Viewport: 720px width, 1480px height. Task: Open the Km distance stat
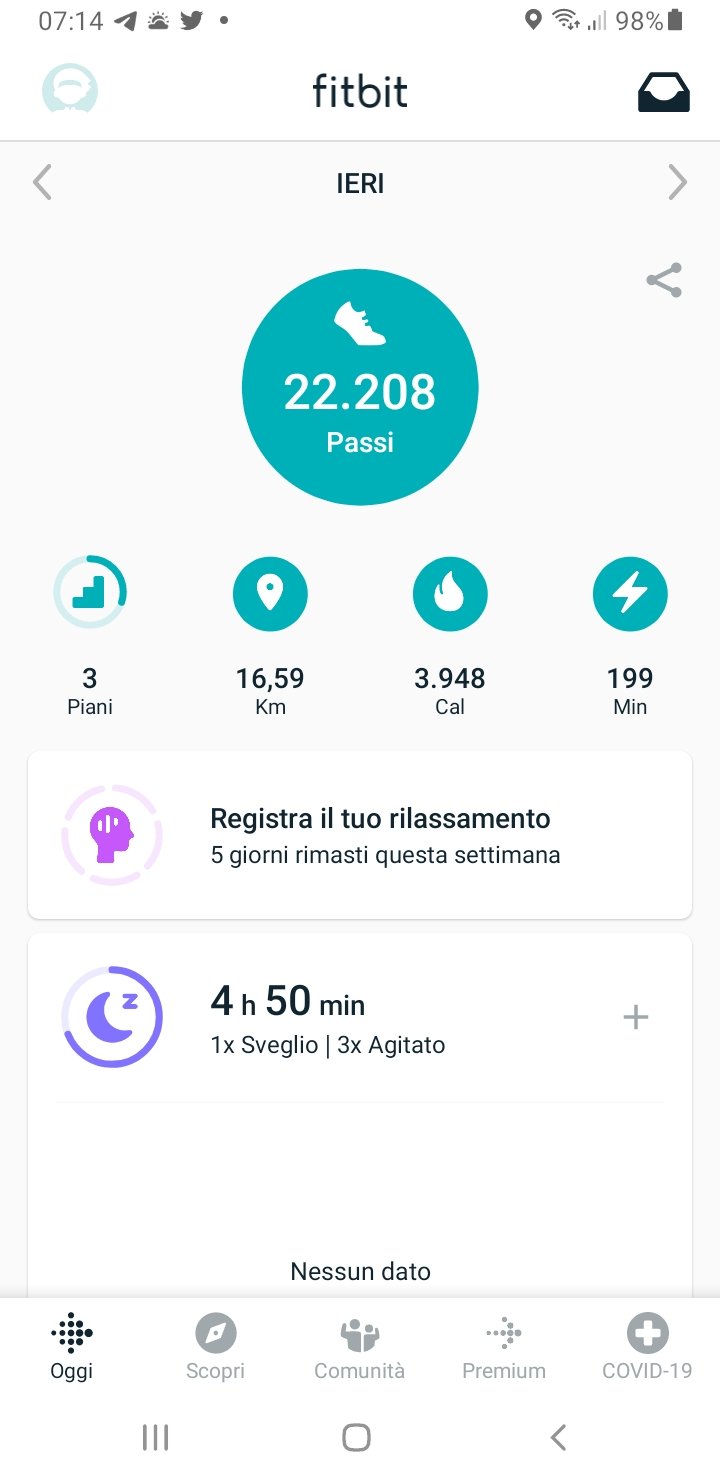coord(270,635)
